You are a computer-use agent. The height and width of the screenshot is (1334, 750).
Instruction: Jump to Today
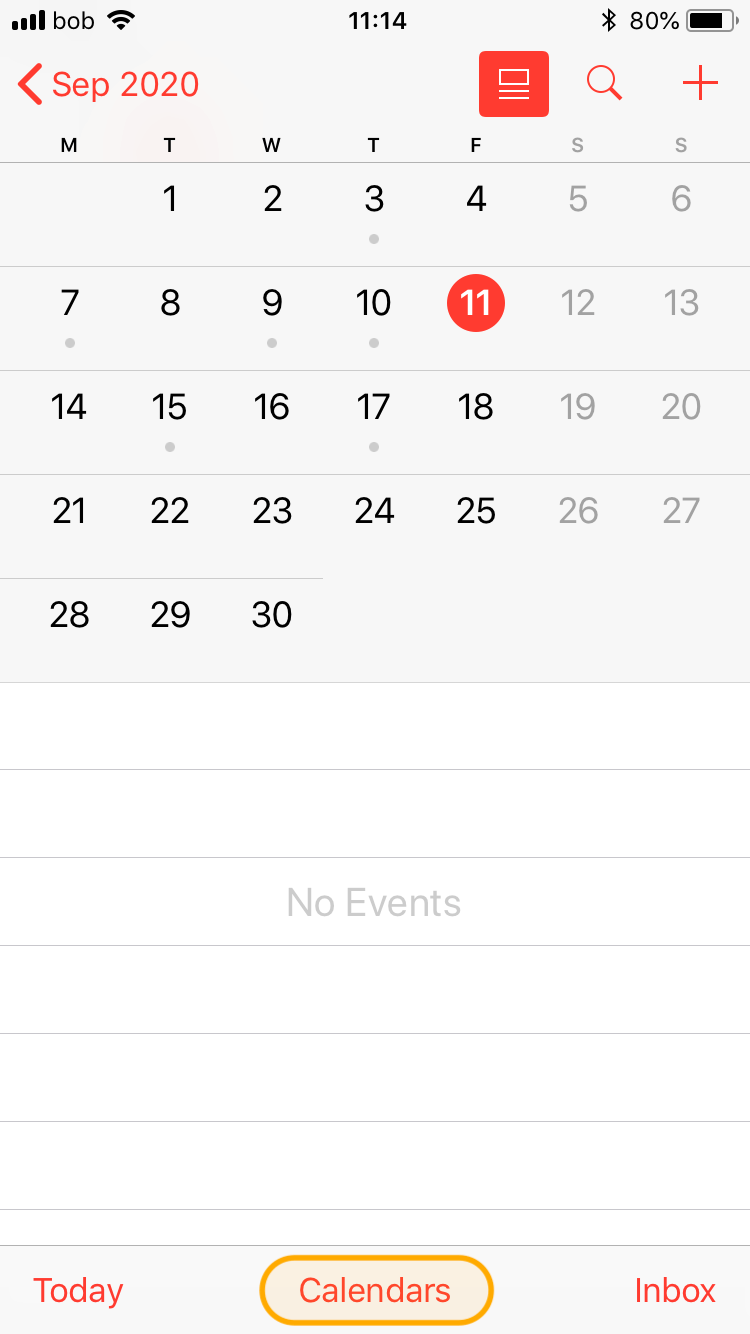point(78,1290)
